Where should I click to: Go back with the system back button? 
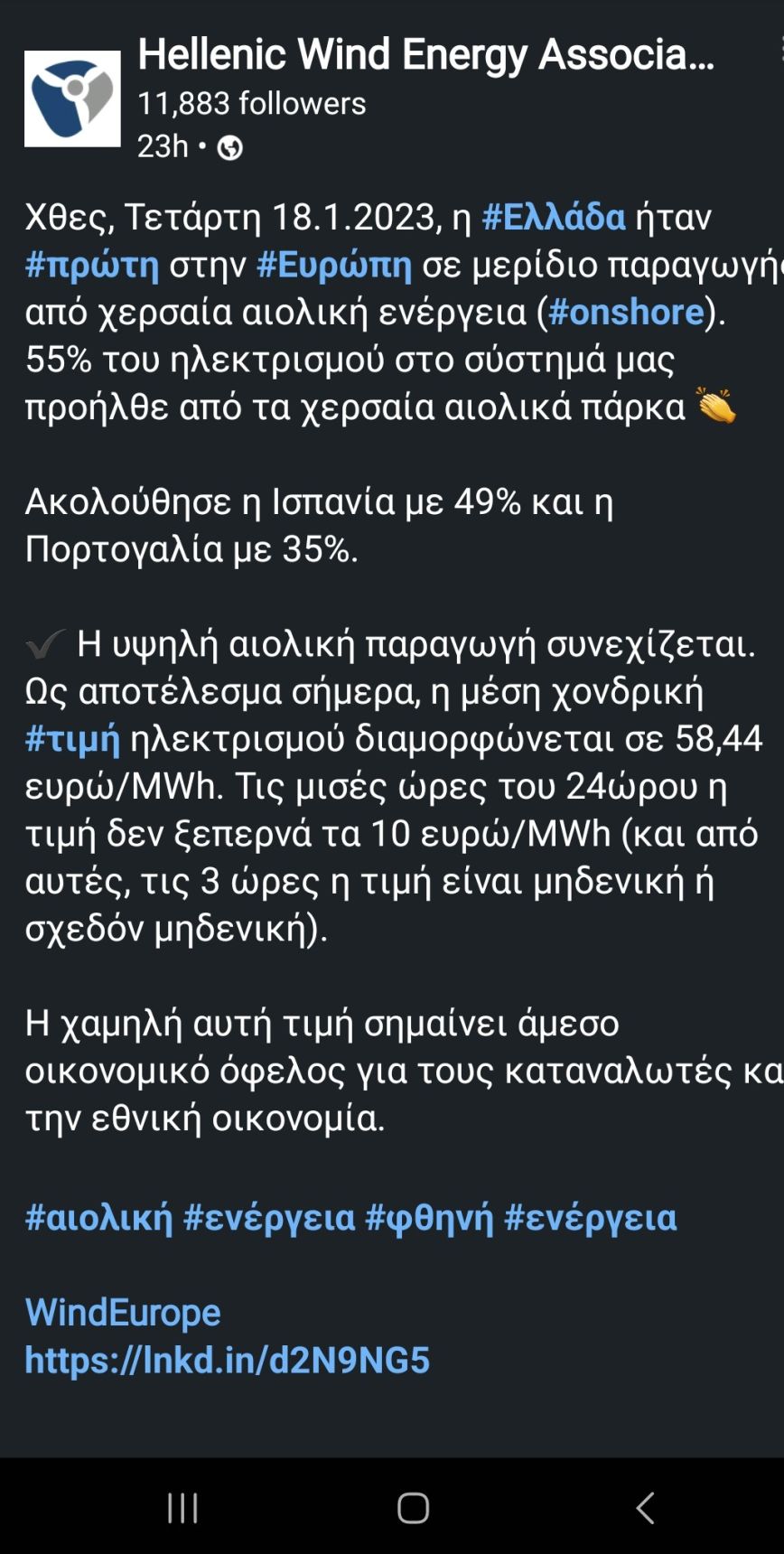645,1507
